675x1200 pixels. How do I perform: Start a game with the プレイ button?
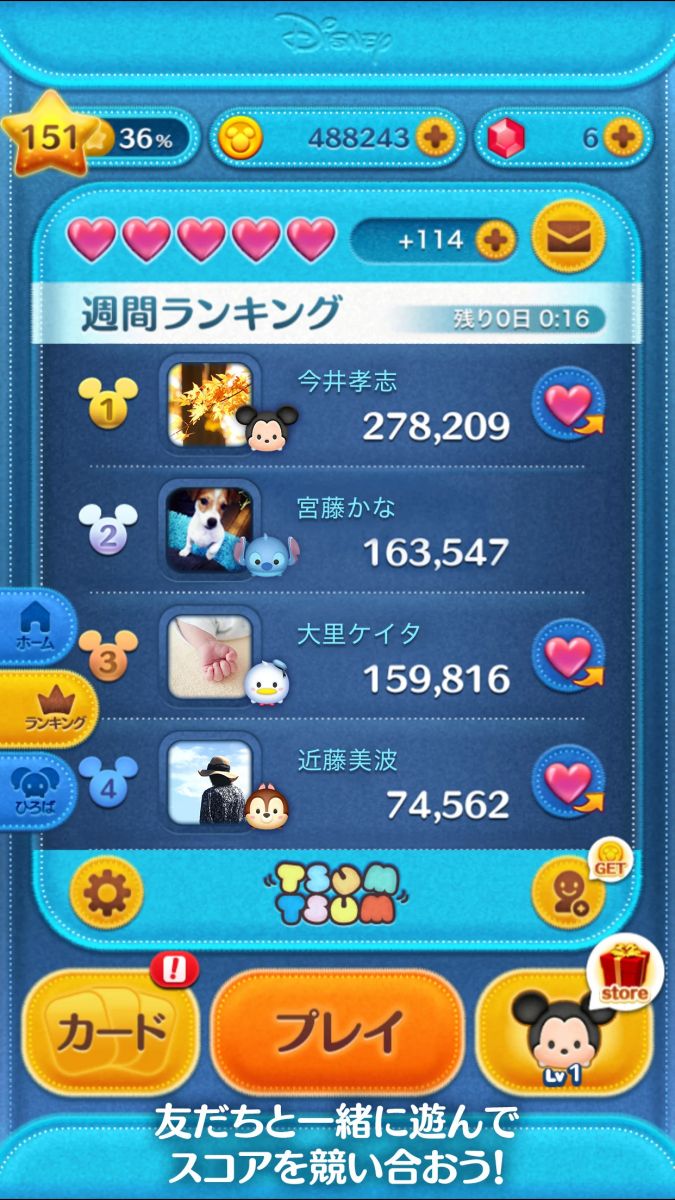point(338,1029)
